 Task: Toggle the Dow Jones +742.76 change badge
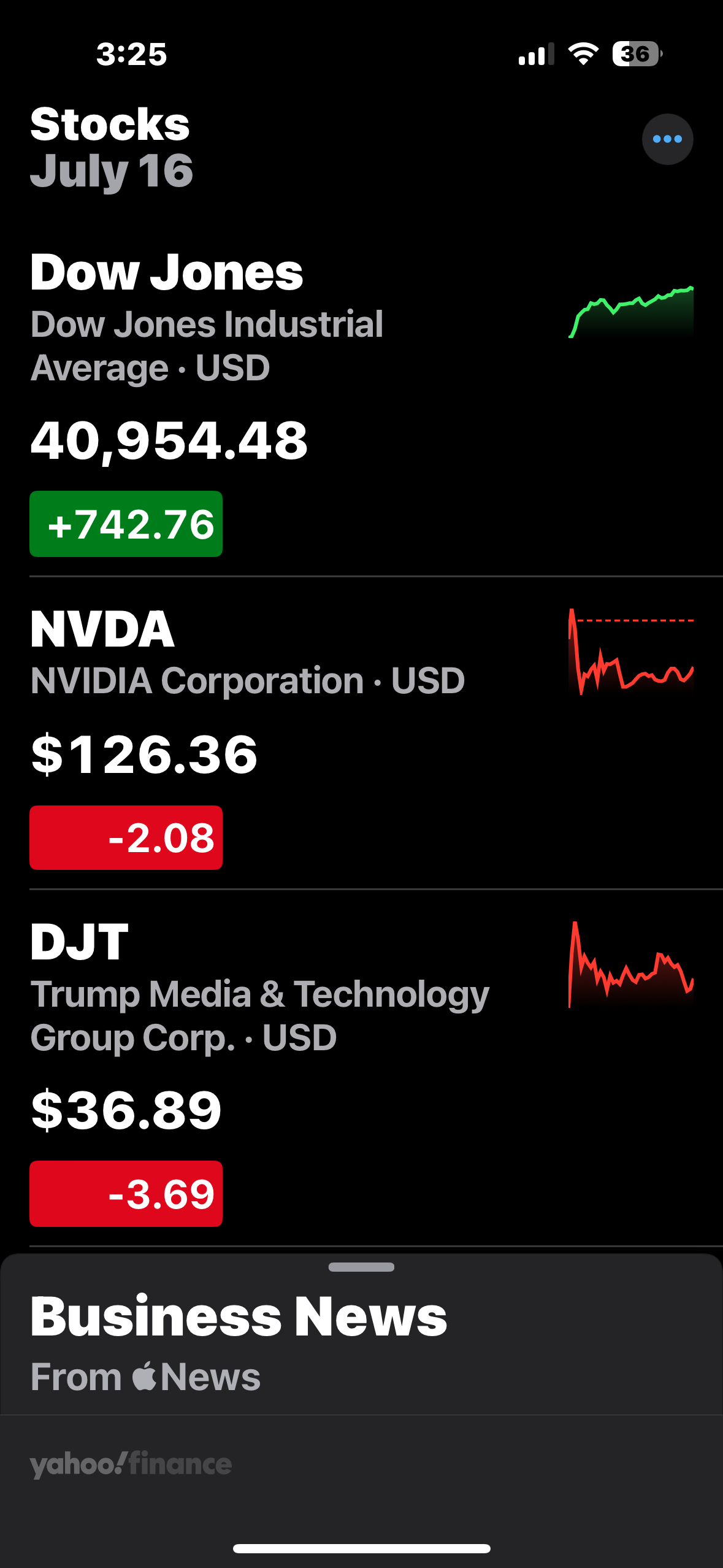click(126, 524)
